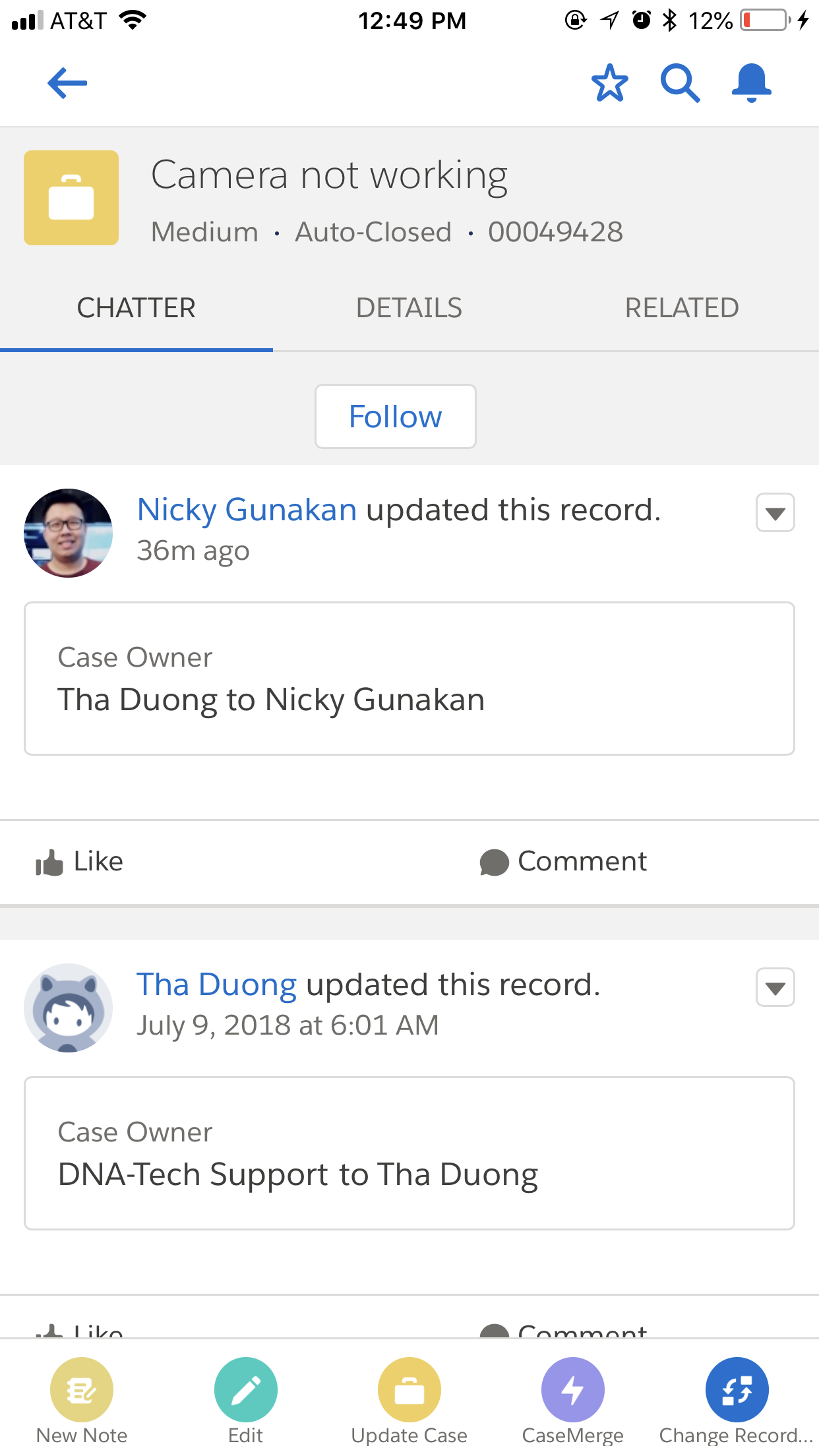Viewport: 819px width, 1456px height.
Task: Follow this case record
Action: (x=395, y=417)
